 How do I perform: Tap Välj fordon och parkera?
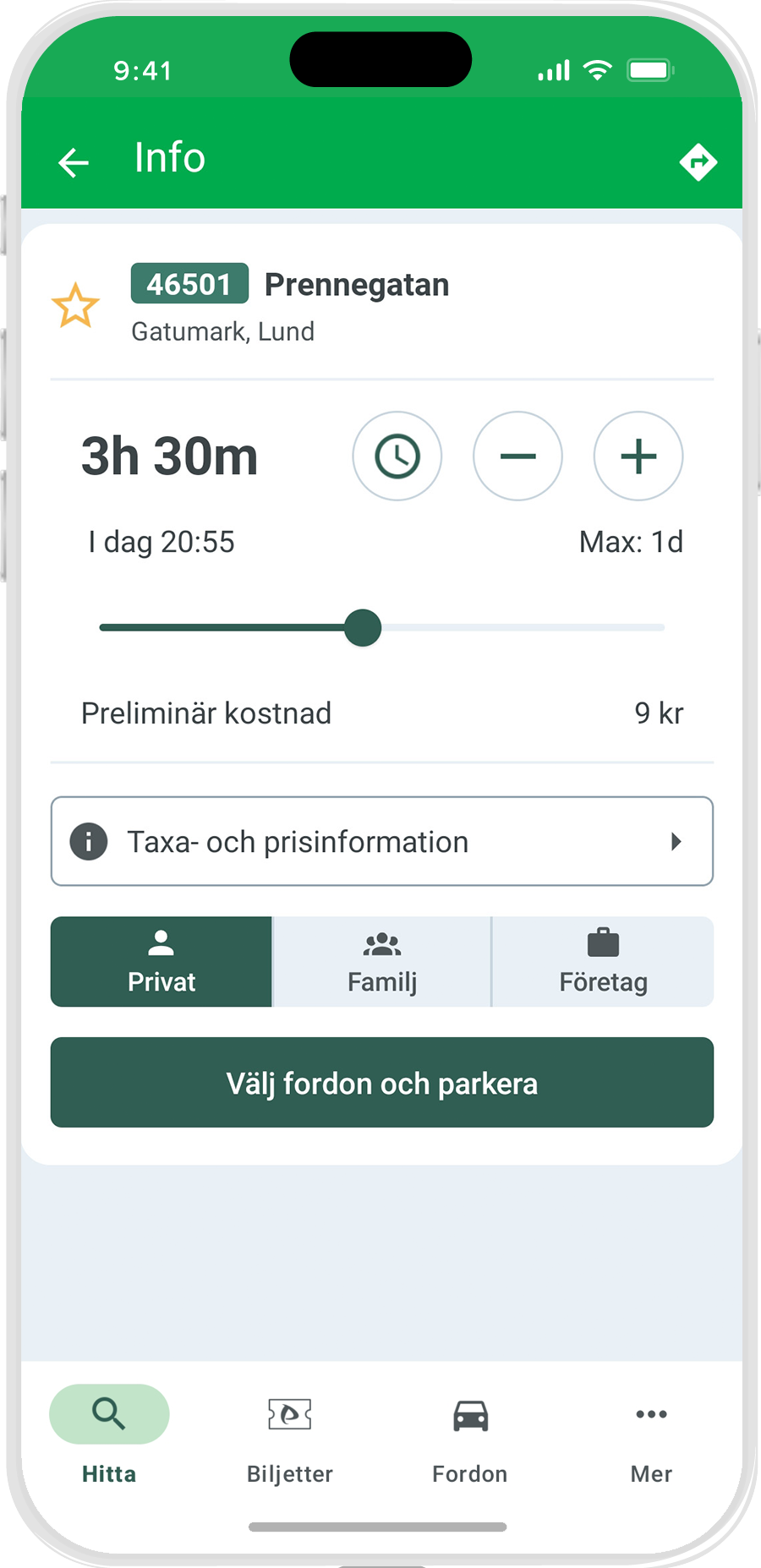pyautogui.click(x=382, y=1082)
